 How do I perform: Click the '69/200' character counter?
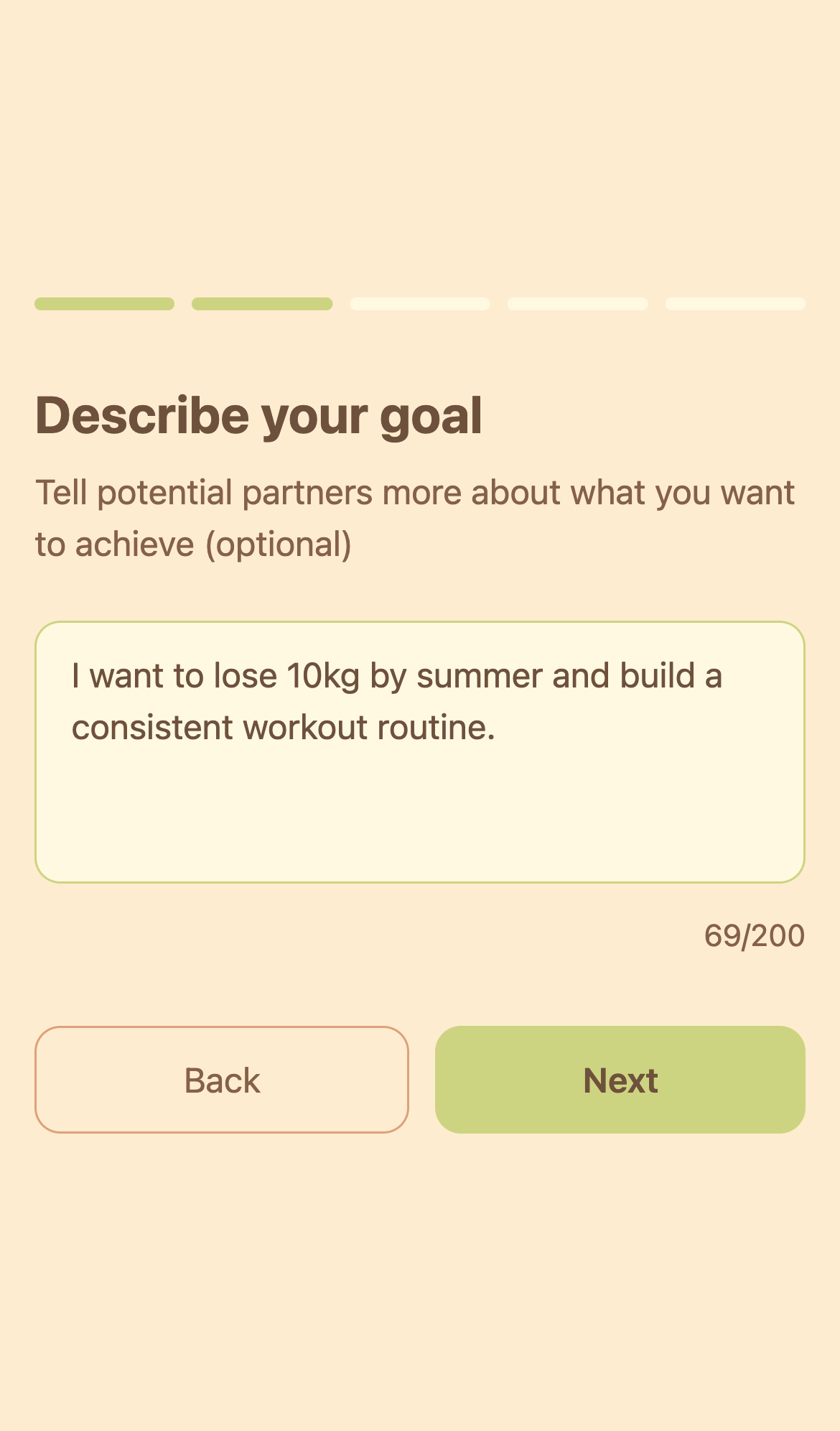(x=754, y=936)
